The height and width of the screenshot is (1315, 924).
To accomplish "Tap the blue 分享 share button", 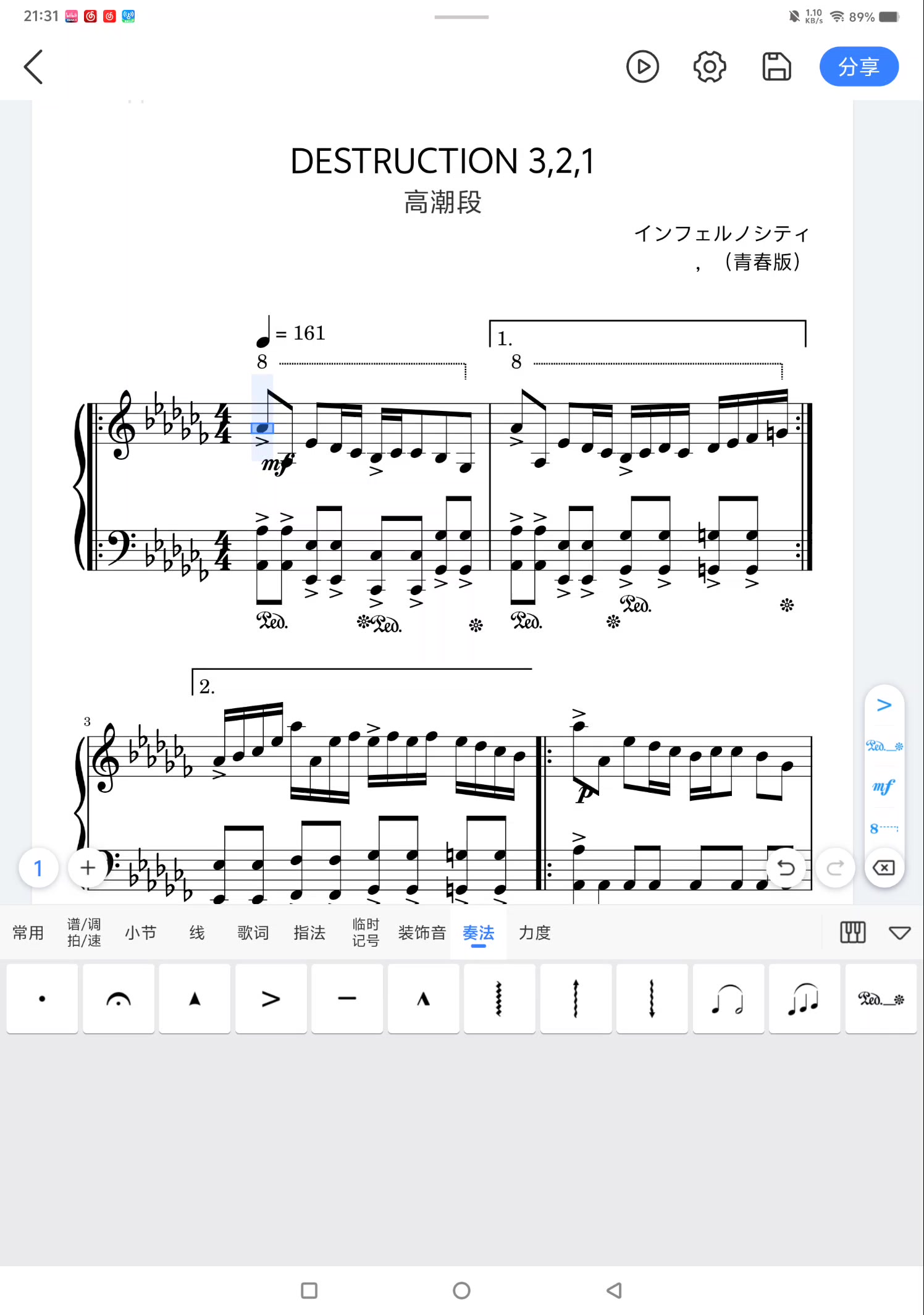I will 859,67.
